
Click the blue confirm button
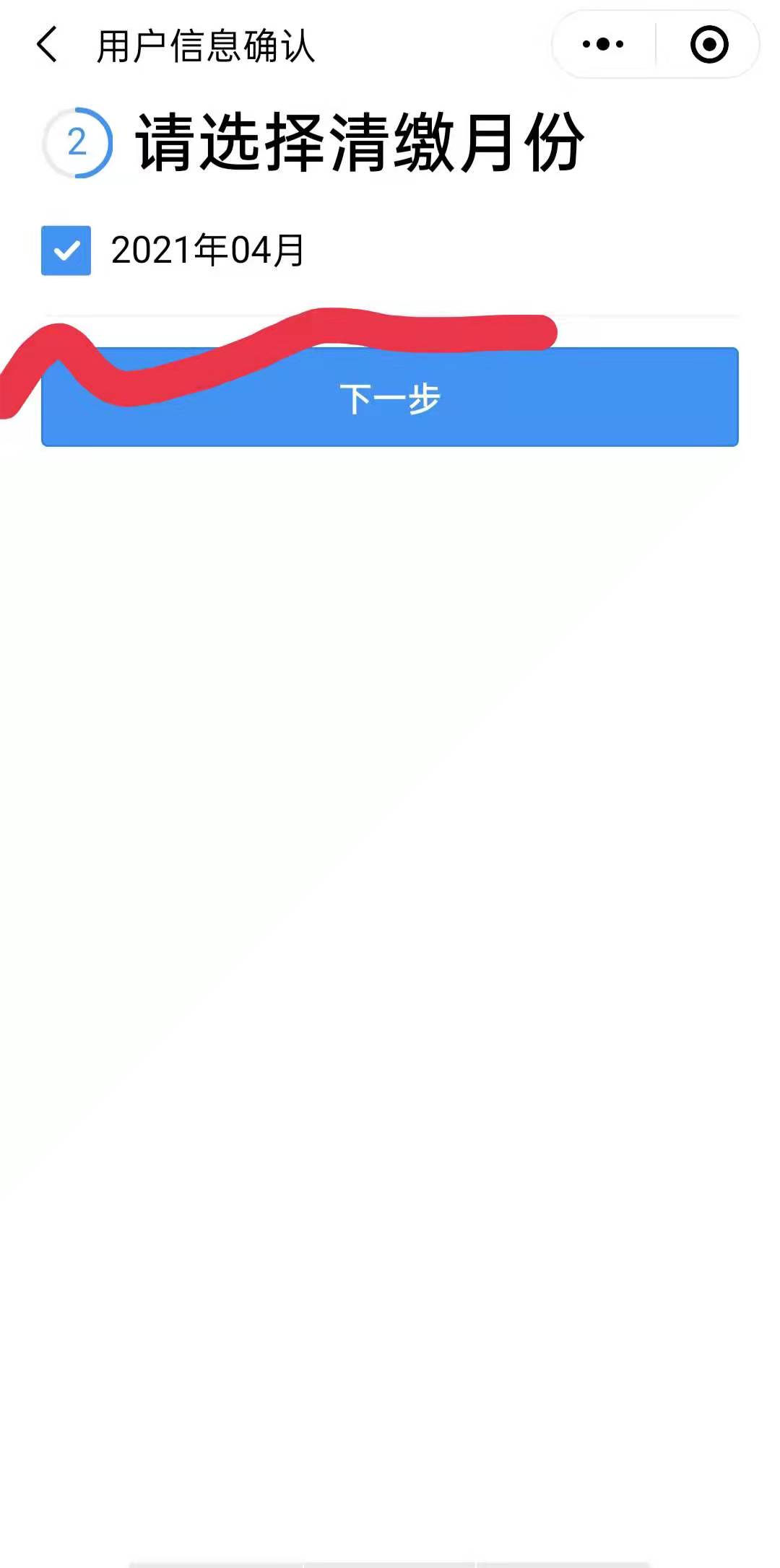tap(390, 397)
